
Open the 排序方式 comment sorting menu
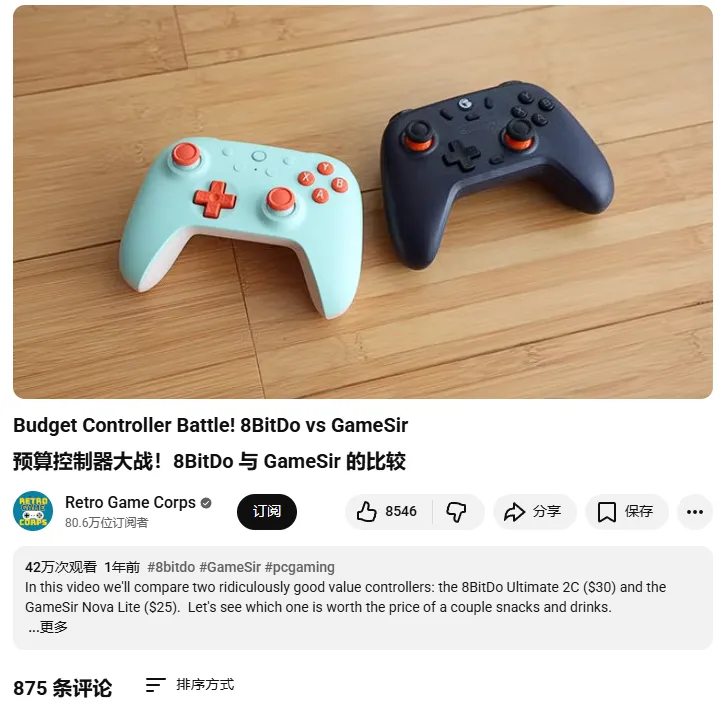click(190, 685)
